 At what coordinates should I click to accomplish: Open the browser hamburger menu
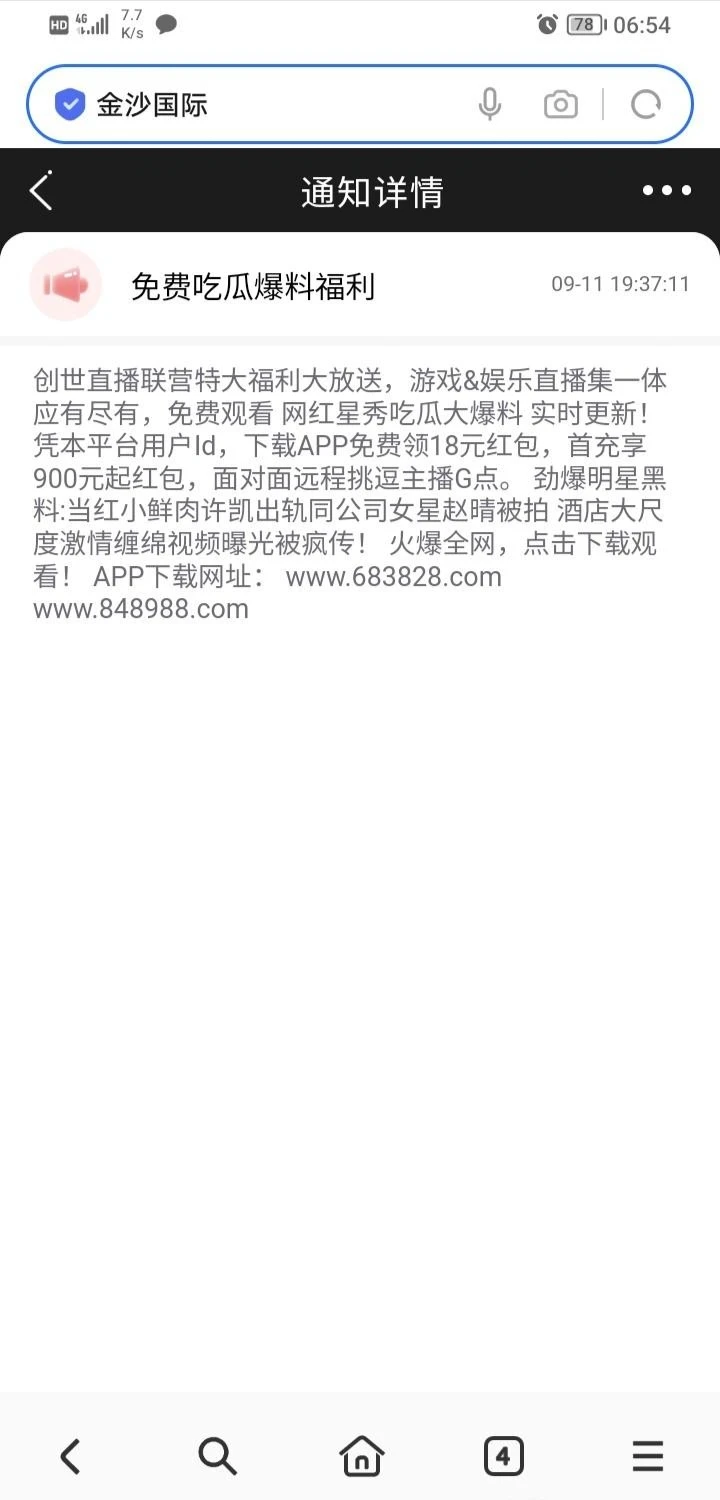pos(648,1456)
